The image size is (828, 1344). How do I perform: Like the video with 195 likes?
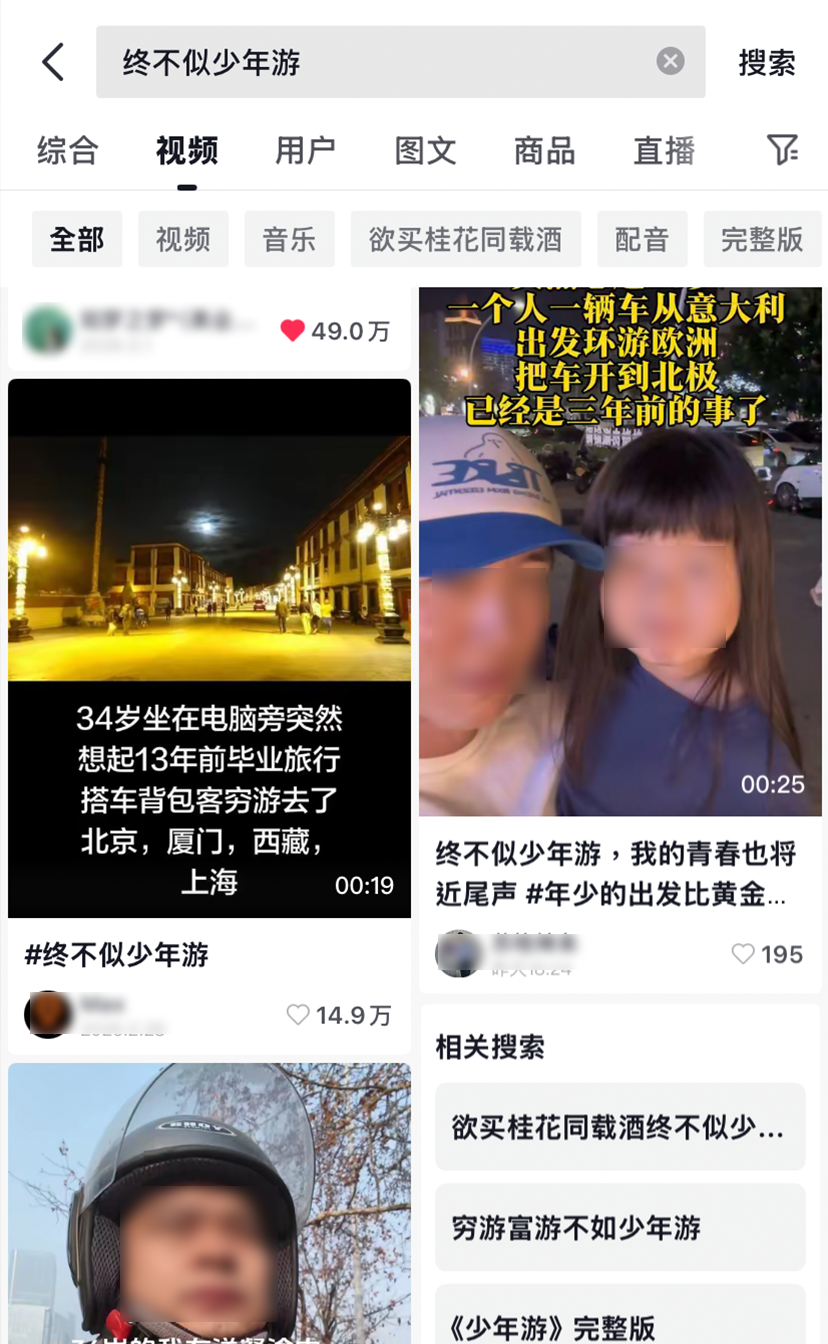point(743,954)
